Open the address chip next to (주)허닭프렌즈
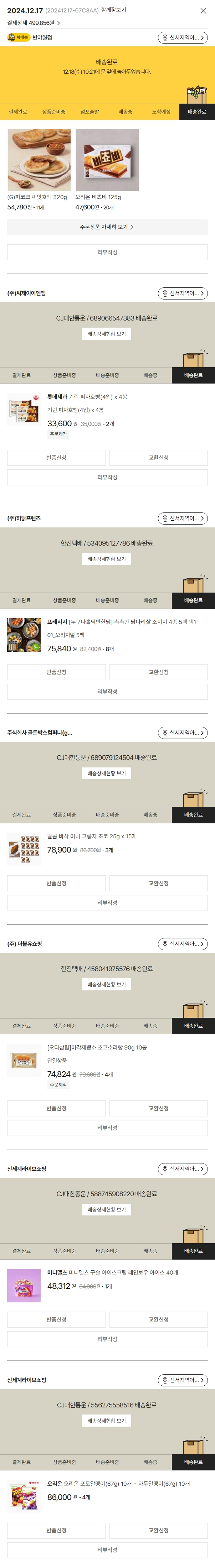Image resolution: width=215 pixels, height=1568 pixels. pos(183,519)
